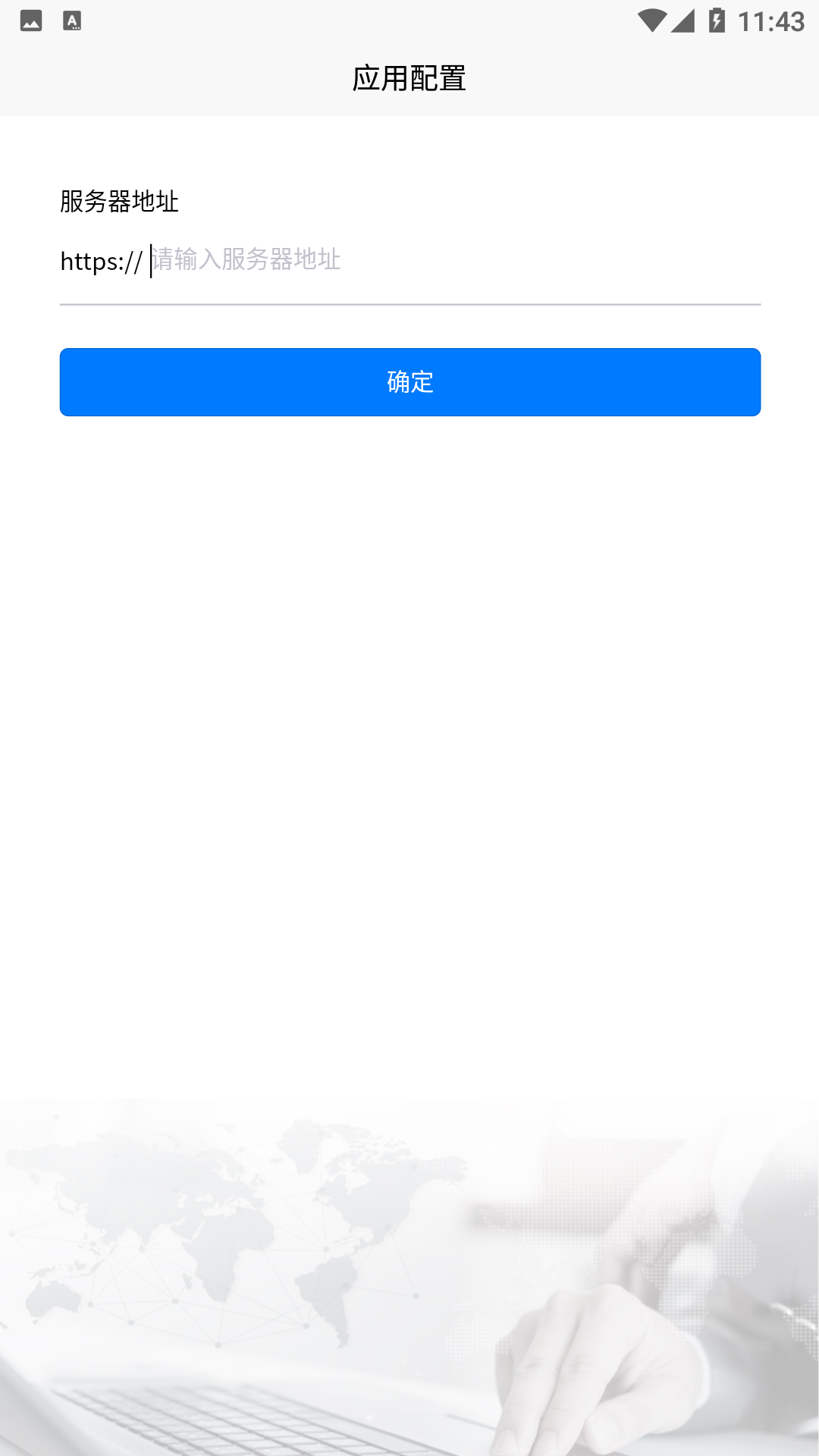Click the https:// protocol prefix text
The height and width of the screenshot is (1456, 819).
(101, 260)
